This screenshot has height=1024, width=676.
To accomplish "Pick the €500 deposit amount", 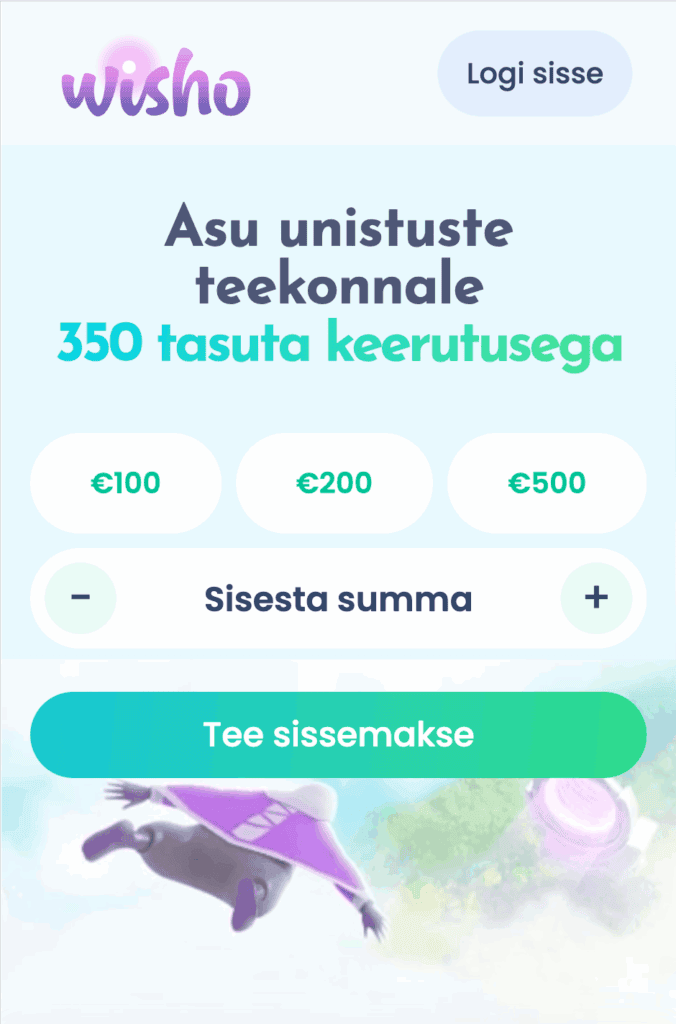I will (546, 484).
